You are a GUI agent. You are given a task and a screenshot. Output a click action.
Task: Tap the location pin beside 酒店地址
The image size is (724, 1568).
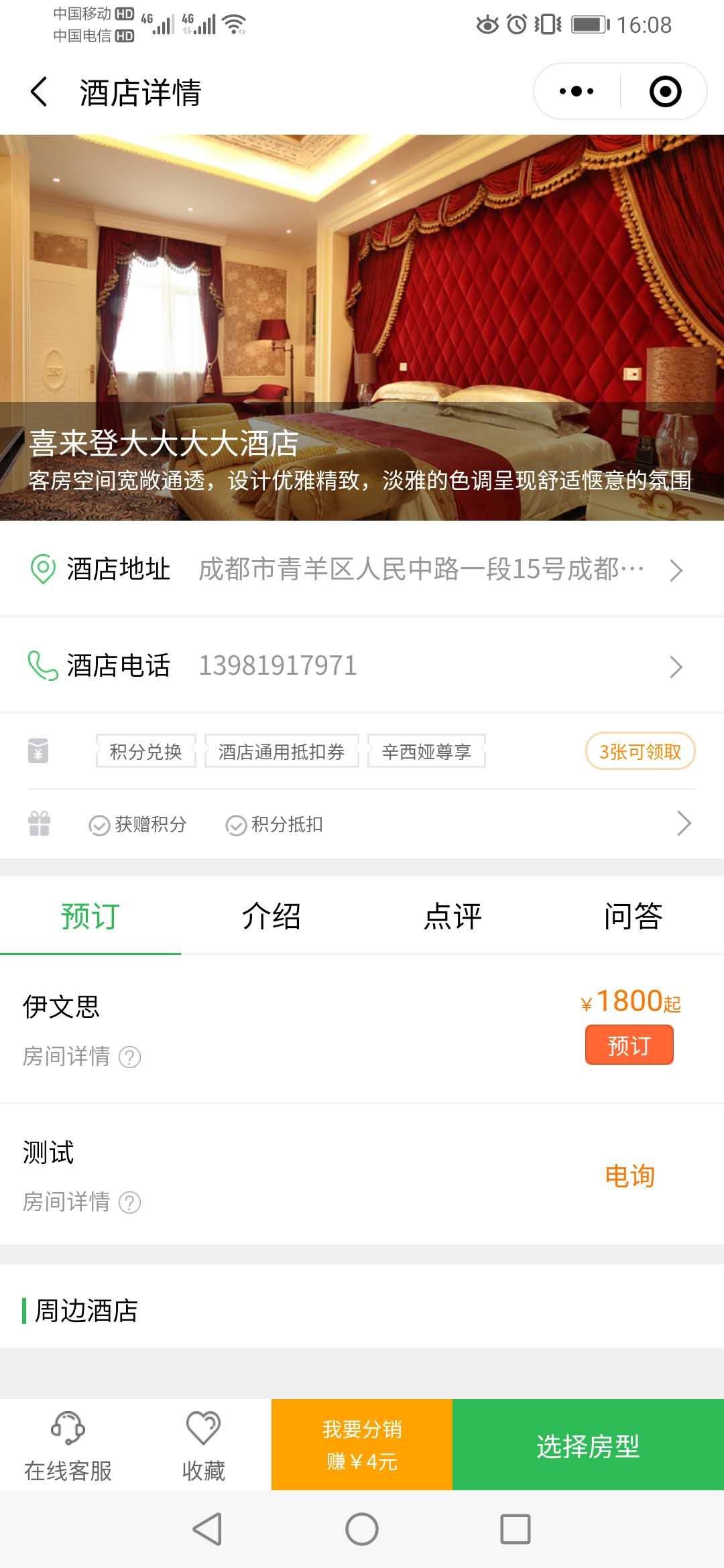click(42, 570)
